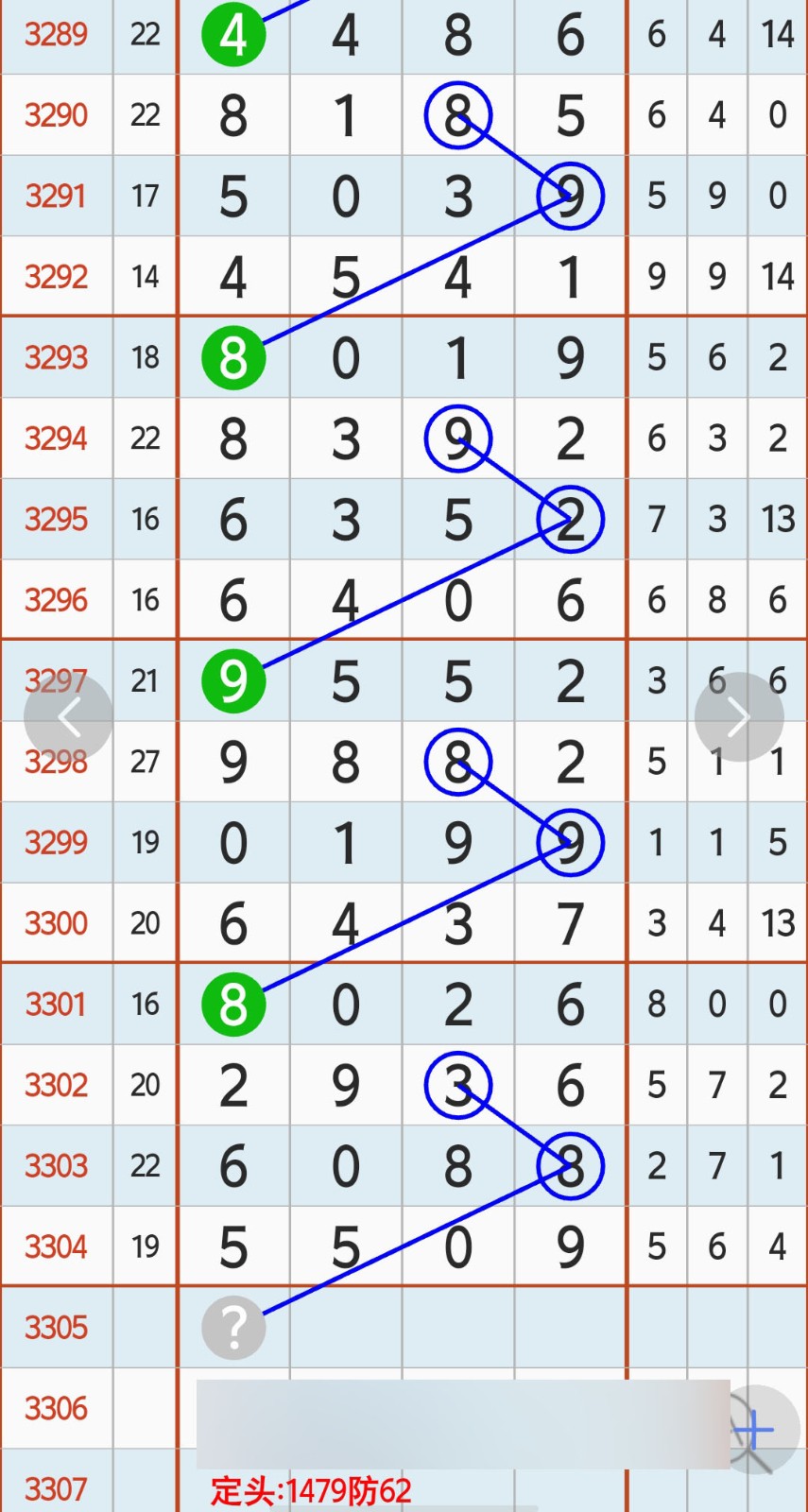
Task: Go to the next image
Action: click(x=739, y=717)
